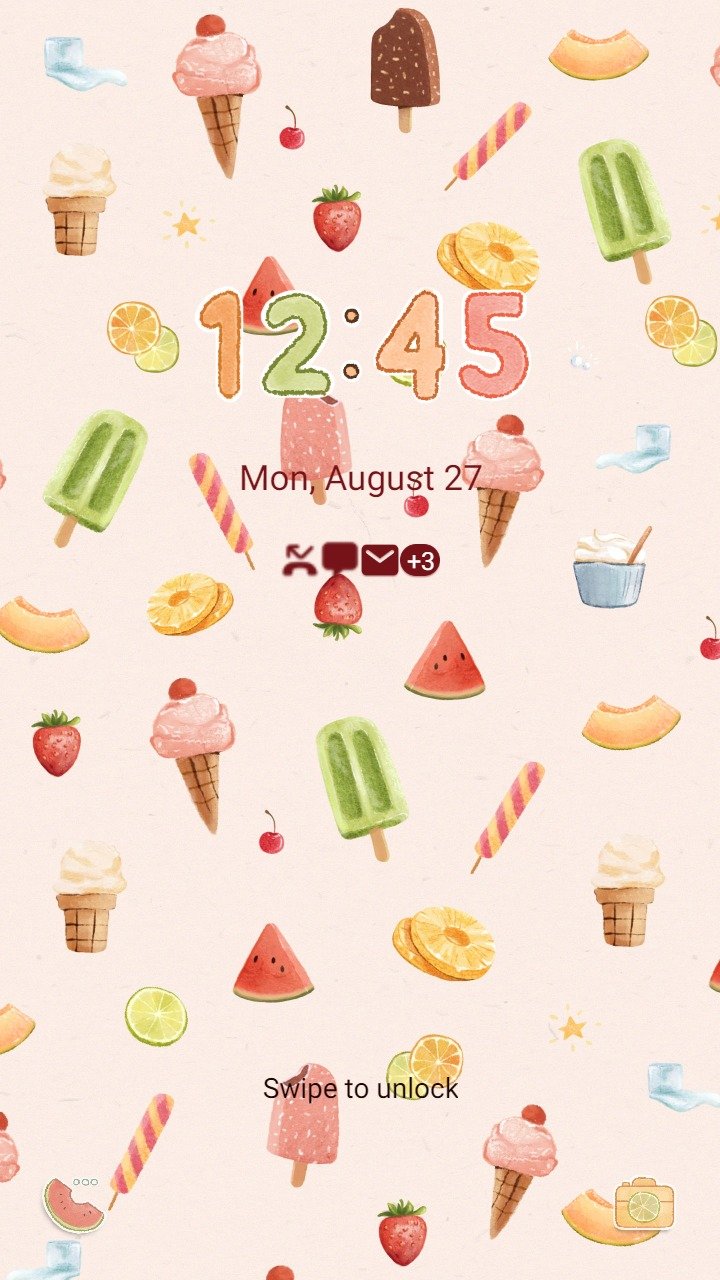
Task: Open the camera shortcut on lock screen
Action: click(x=644, y=1203)
